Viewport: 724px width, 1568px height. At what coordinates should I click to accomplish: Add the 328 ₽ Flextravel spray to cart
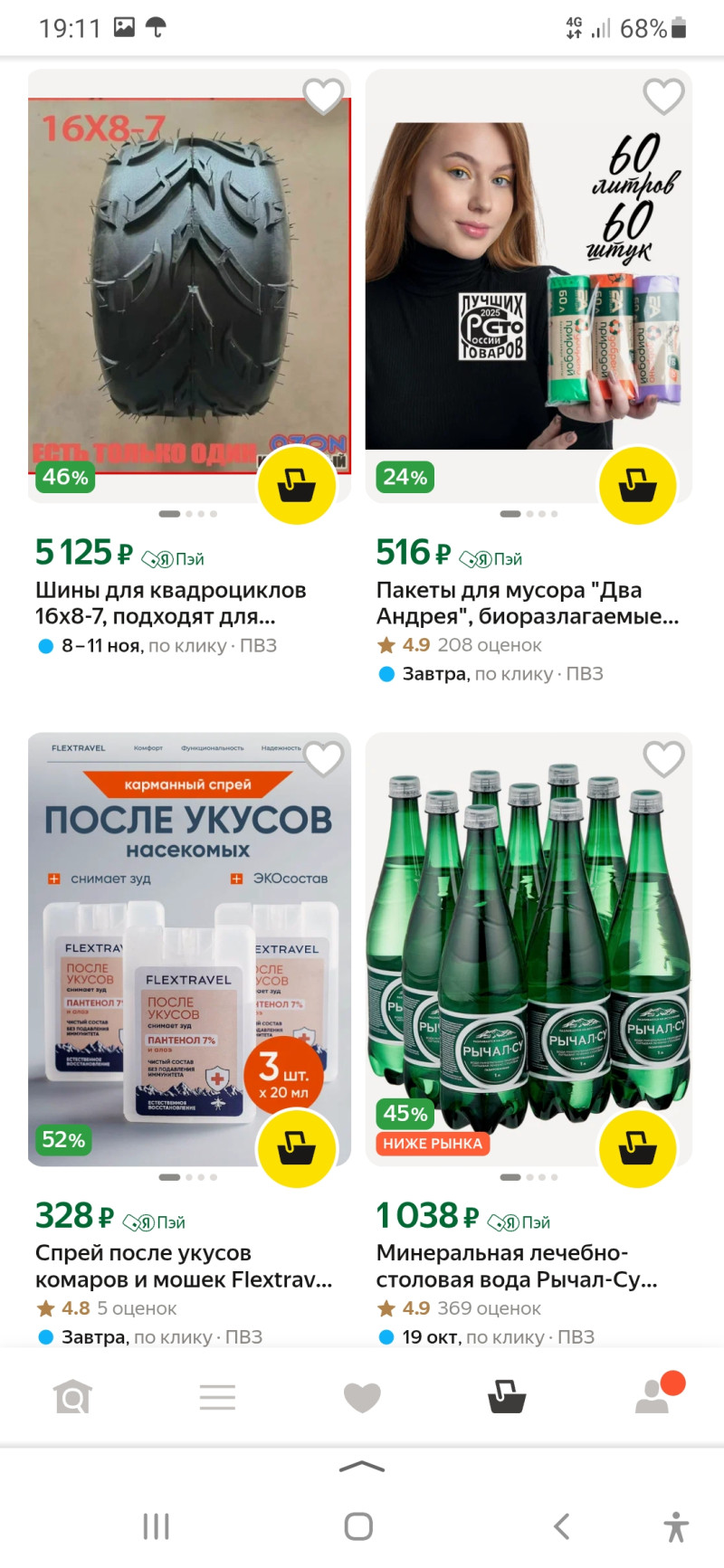point(297,1148)
